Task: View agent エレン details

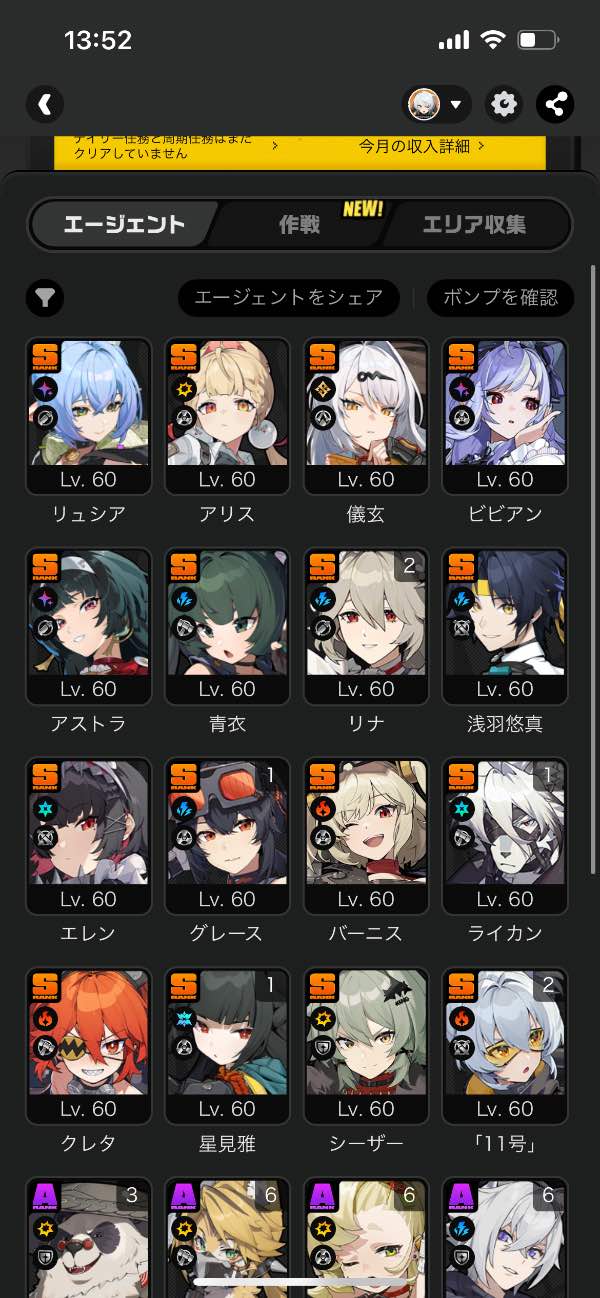Action: coord(88,836)
